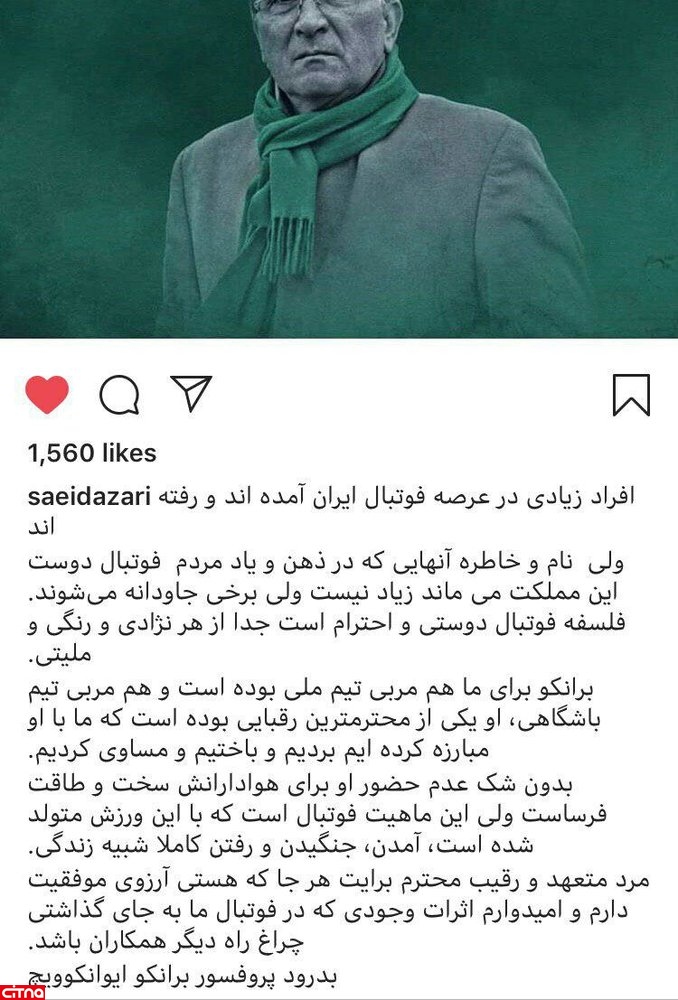The width and height of the screenshot is (678, 1000).
Task: View the list of 1,560 likes
Action: pyautogui.click(x=92, y=453)
